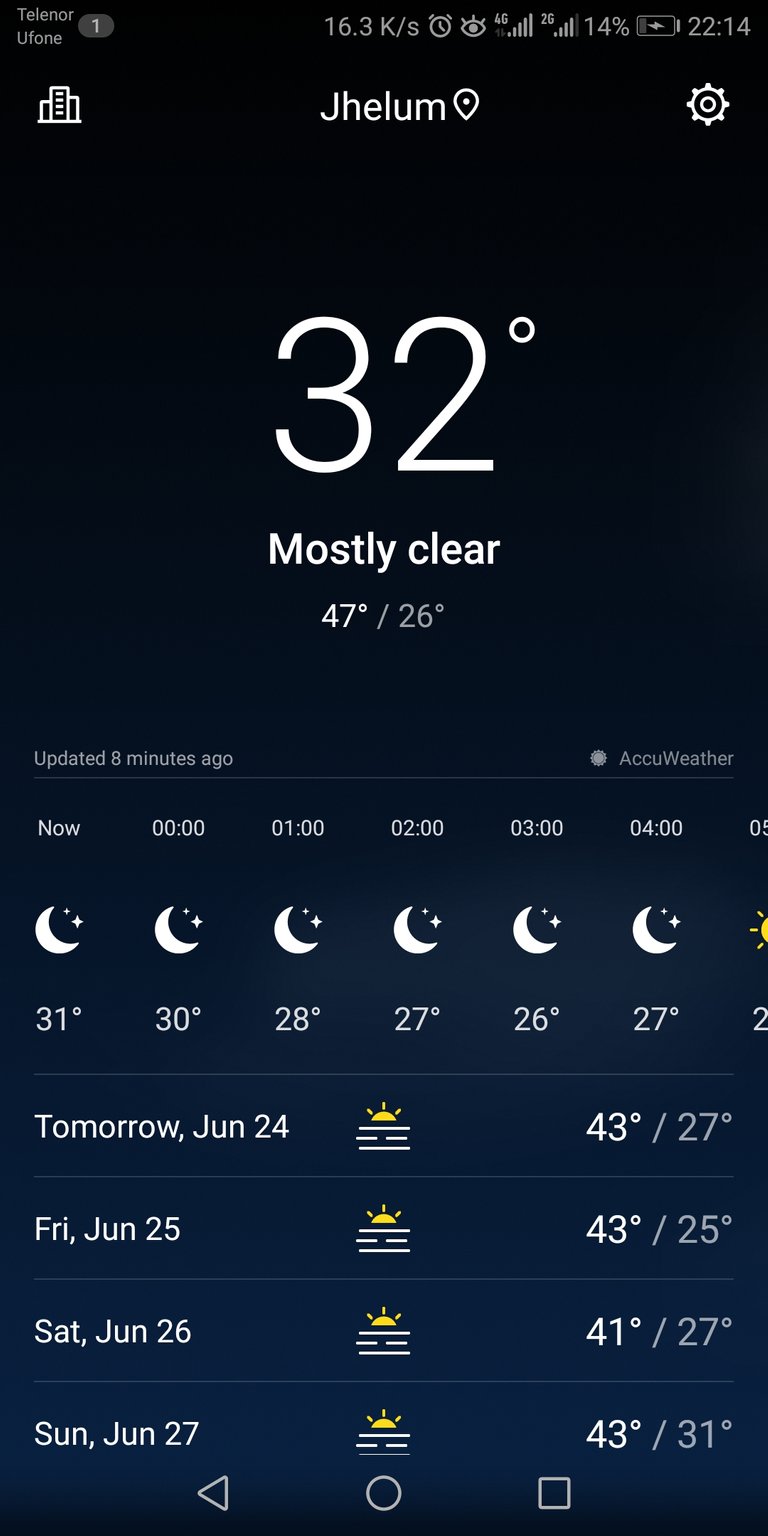Open the weather settings gear
768x1536 pixels.
point(708,105)
